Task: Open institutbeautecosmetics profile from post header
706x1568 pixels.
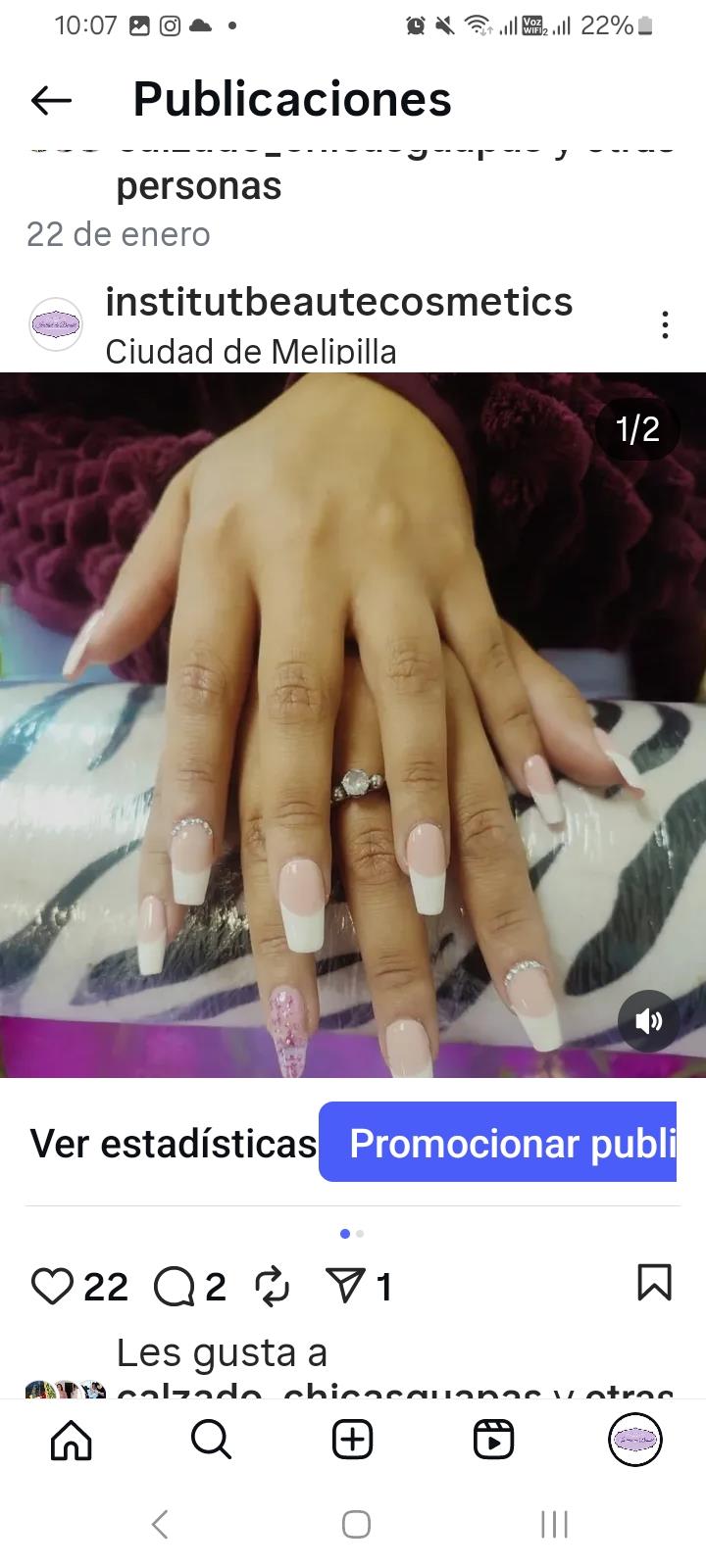Action: click(x=338, y=302)
